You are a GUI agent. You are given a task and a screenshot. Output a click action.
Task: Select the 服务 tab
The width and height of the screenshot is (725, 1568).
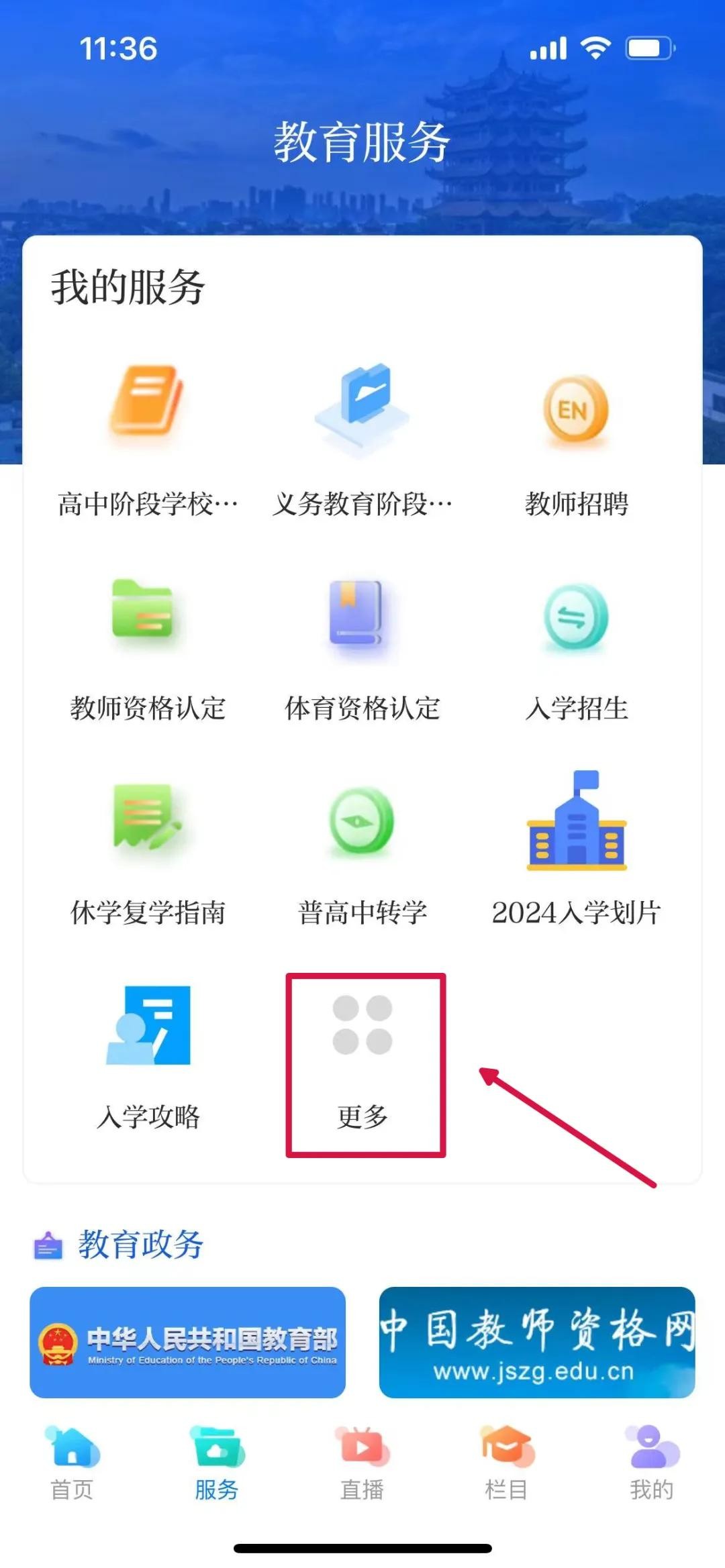tap(217, 1463)
